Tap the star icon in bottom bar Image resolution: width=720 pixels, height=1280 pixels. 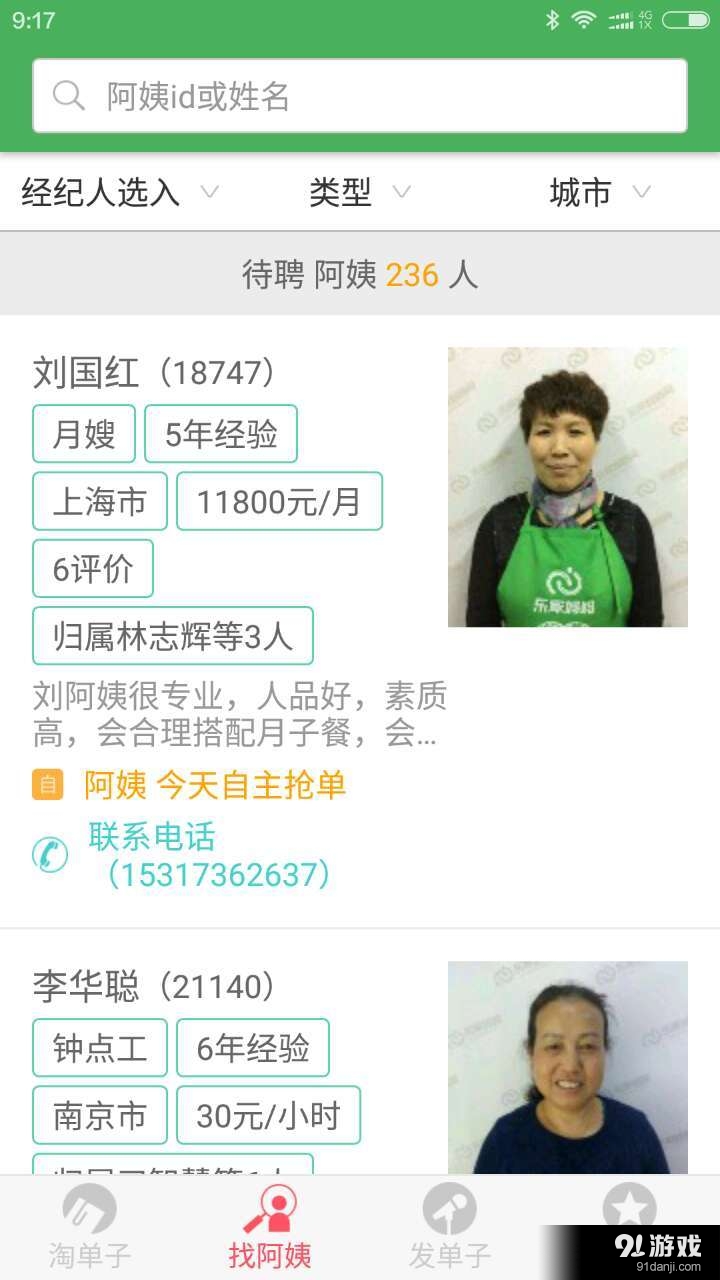(x=629, y=1205)
